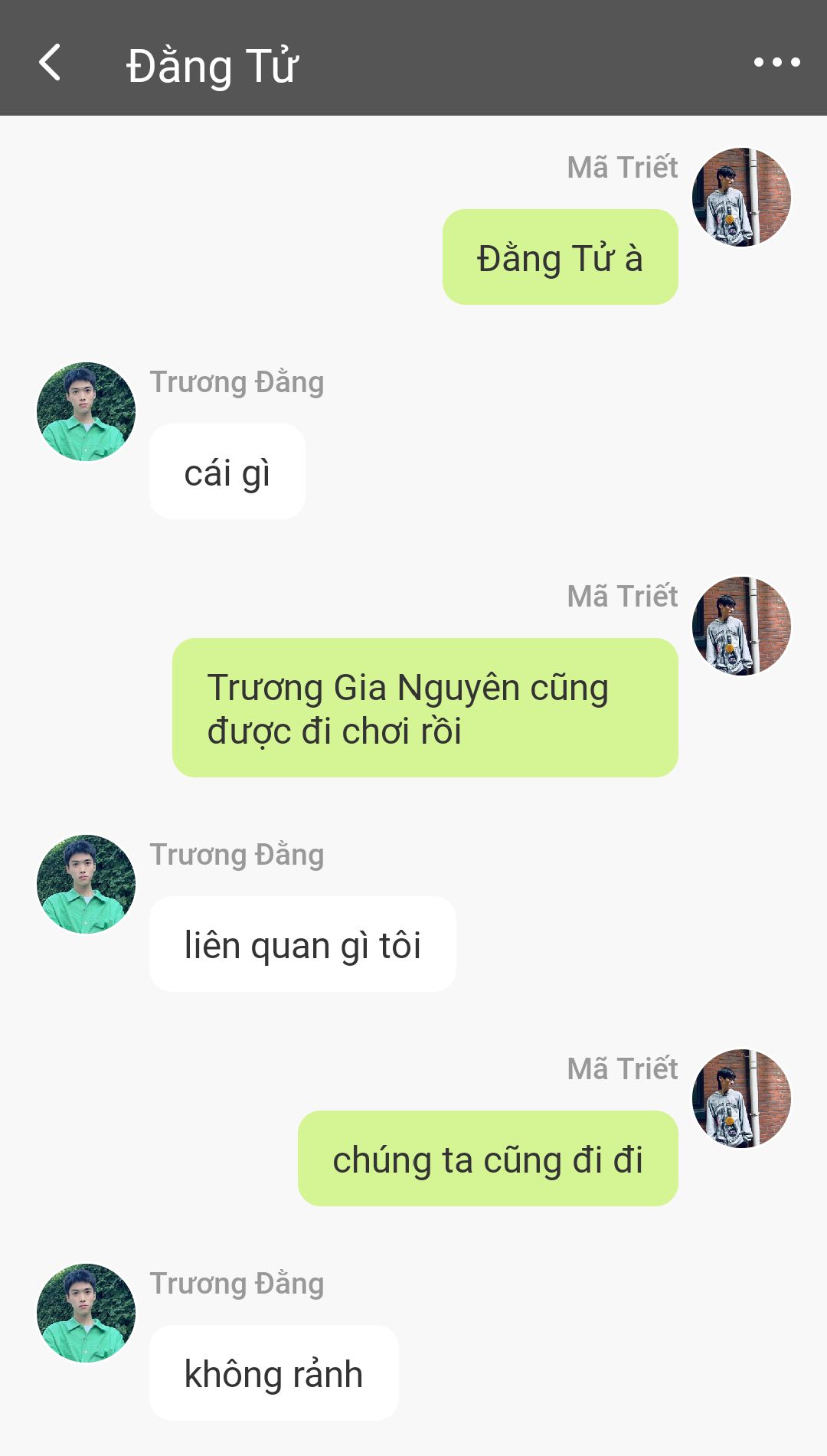Tap Trương Đằng's avatar beside "không rảnh"
Screen dimensions: 827x1456
point(86,1313)
